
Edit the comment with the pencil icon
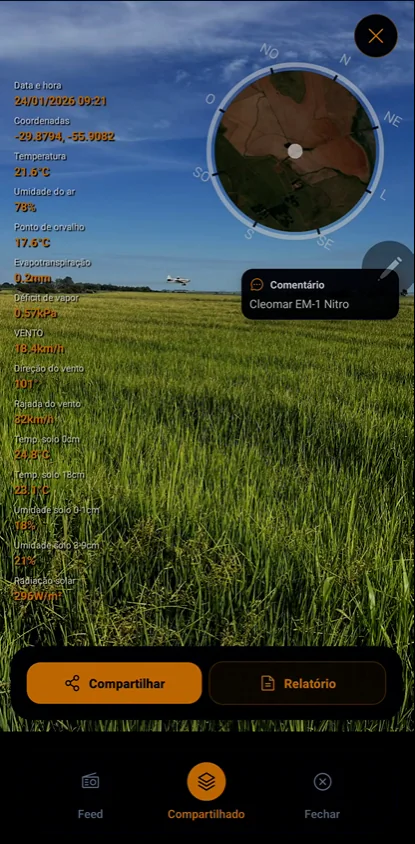point(390,267)
